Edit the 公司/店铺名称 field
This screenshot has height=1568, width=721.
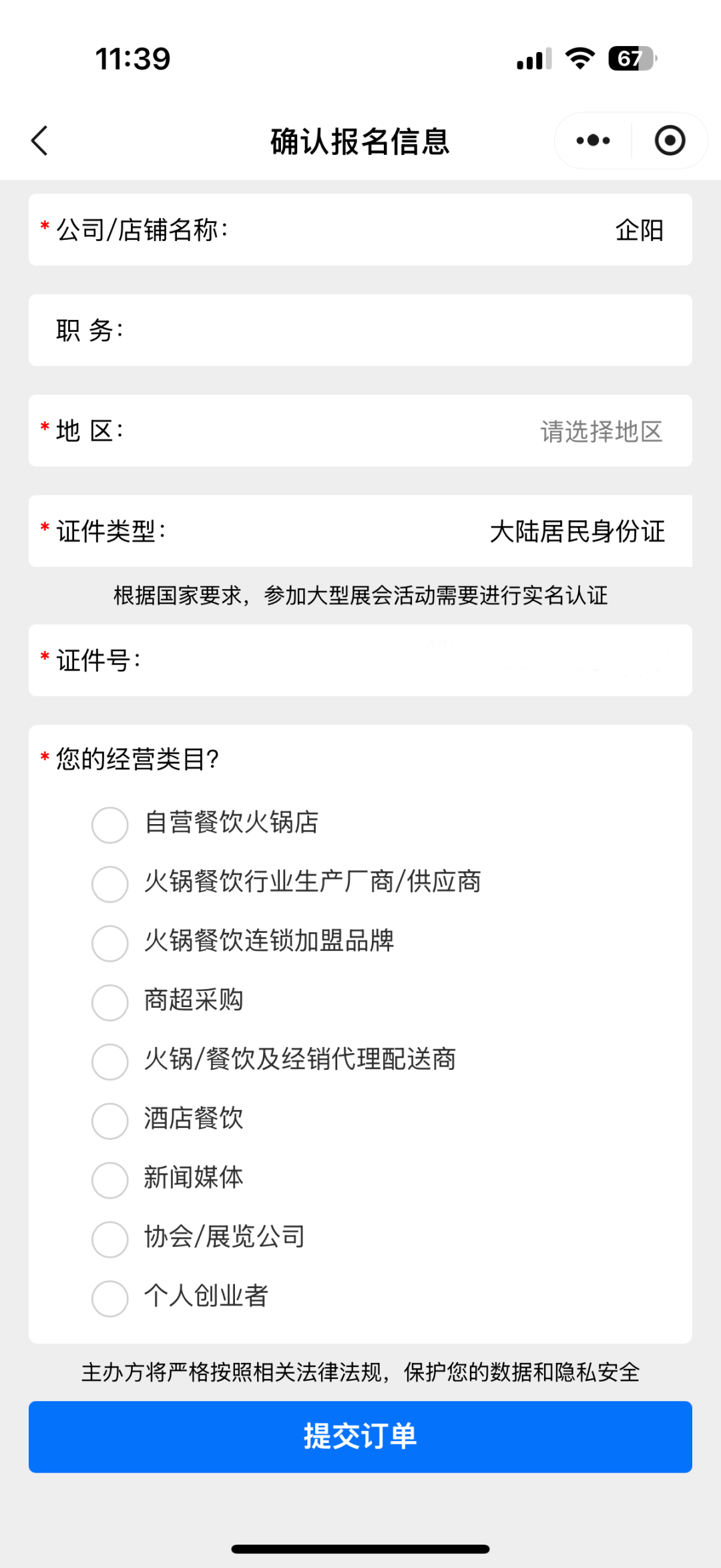(x=360, y=230)
